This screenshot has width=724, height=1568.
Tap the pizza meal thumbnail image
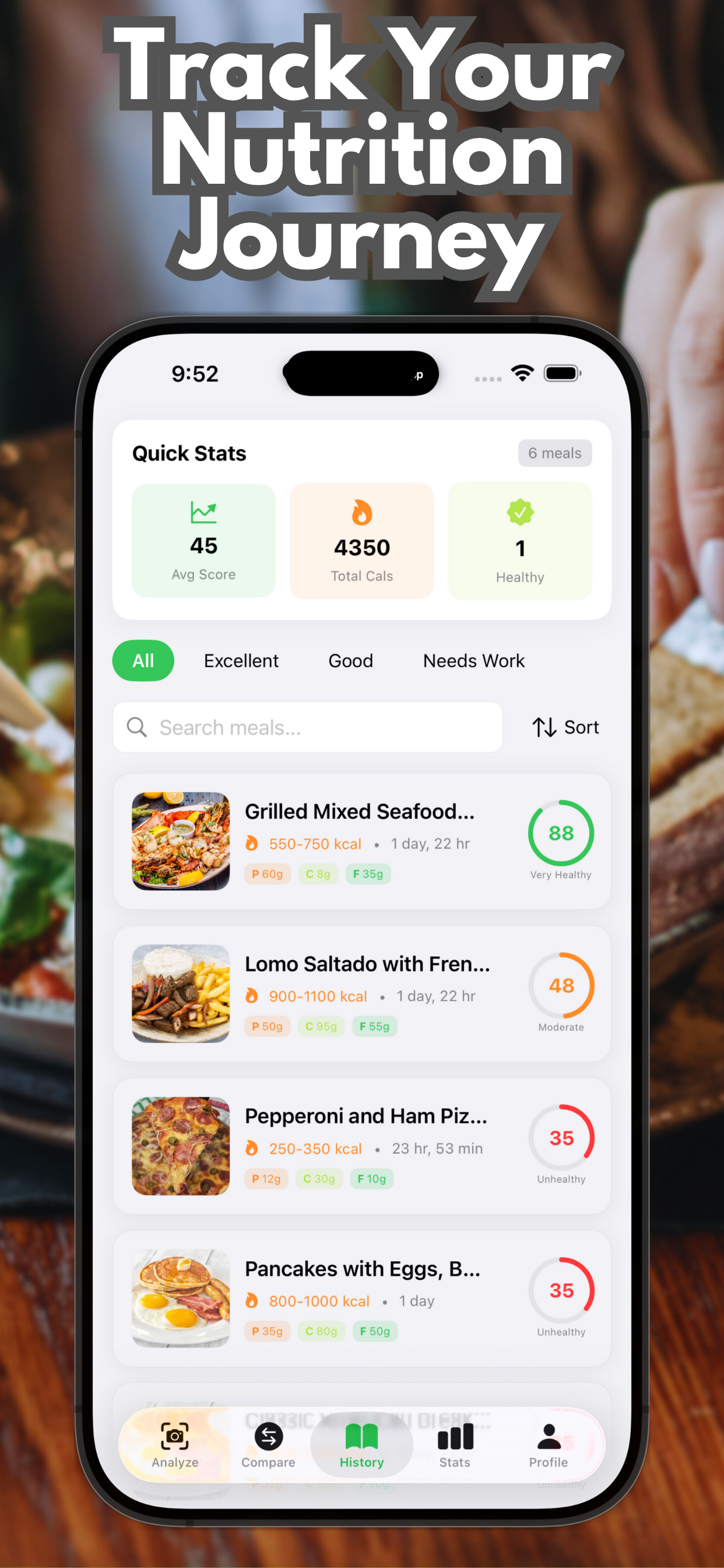tap(181, 1146)
